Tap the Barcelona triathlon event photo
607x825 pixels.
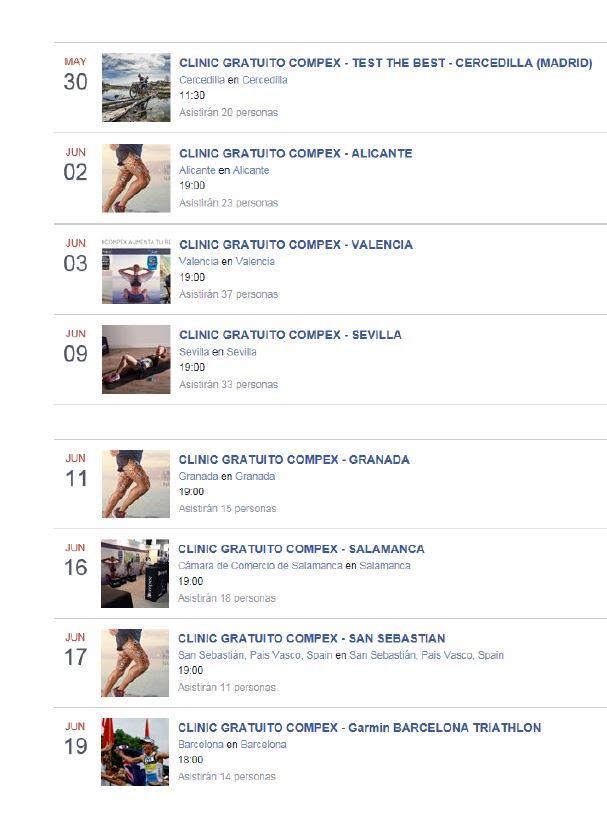135,752
